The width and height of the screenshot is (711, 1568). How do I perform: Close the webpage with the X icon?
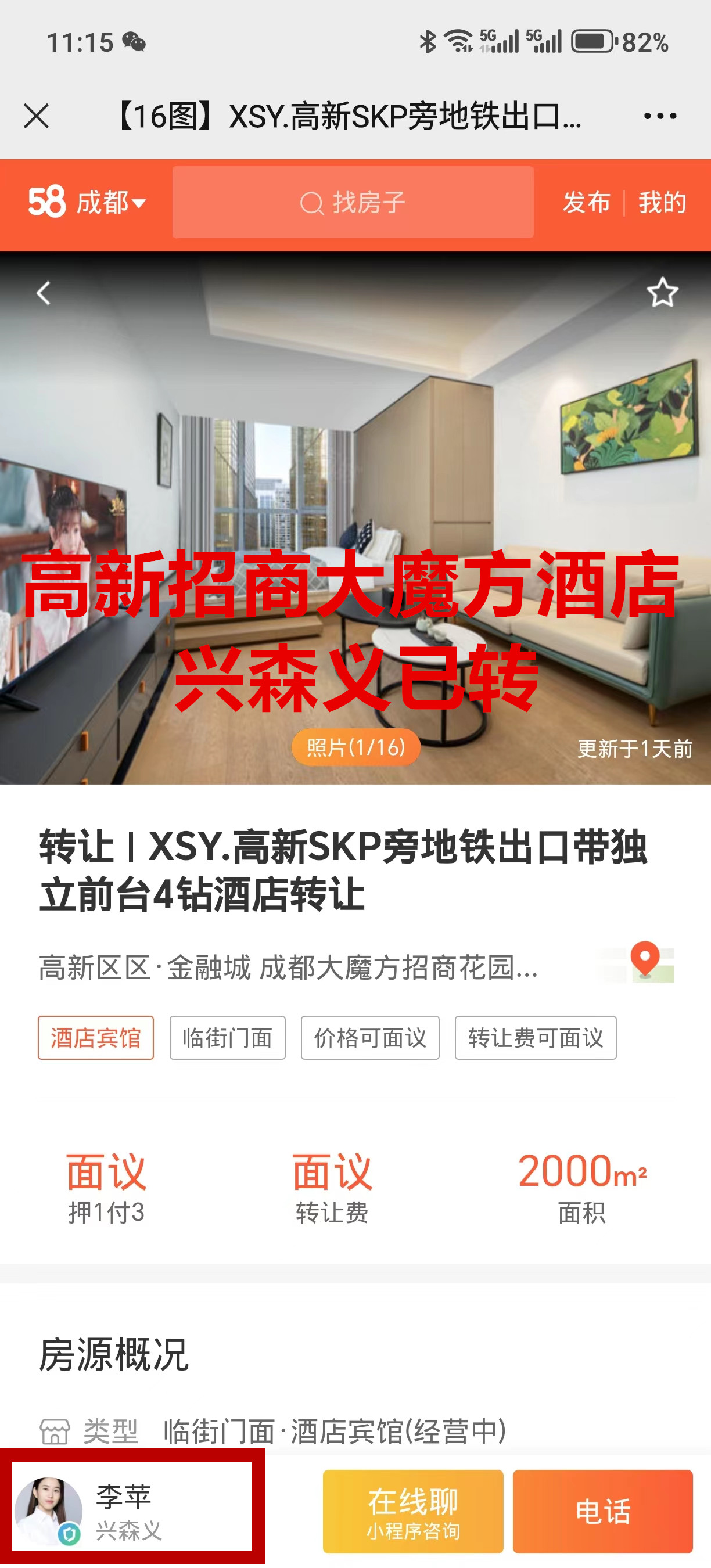tap(36, 116)
